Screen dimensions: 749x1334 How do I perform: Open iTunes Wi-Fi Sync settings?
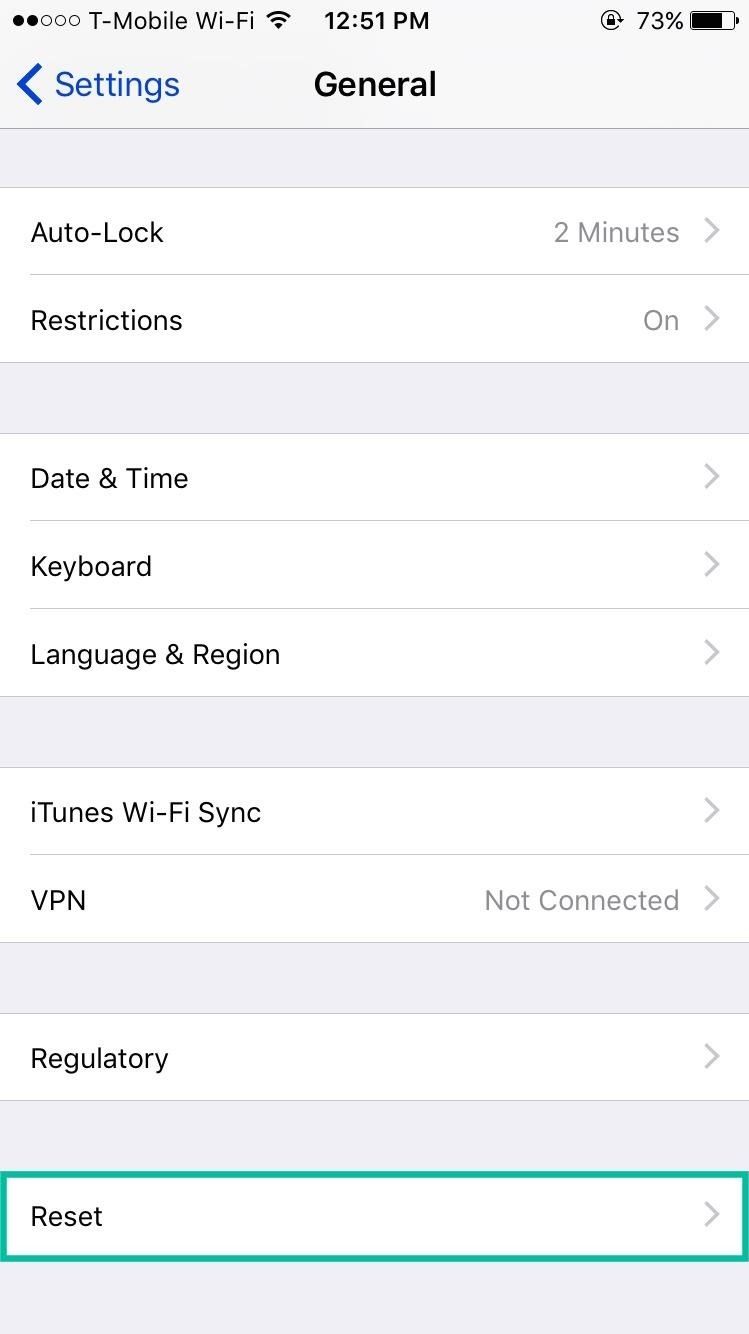pyautogui.click(x=375, y=812)
